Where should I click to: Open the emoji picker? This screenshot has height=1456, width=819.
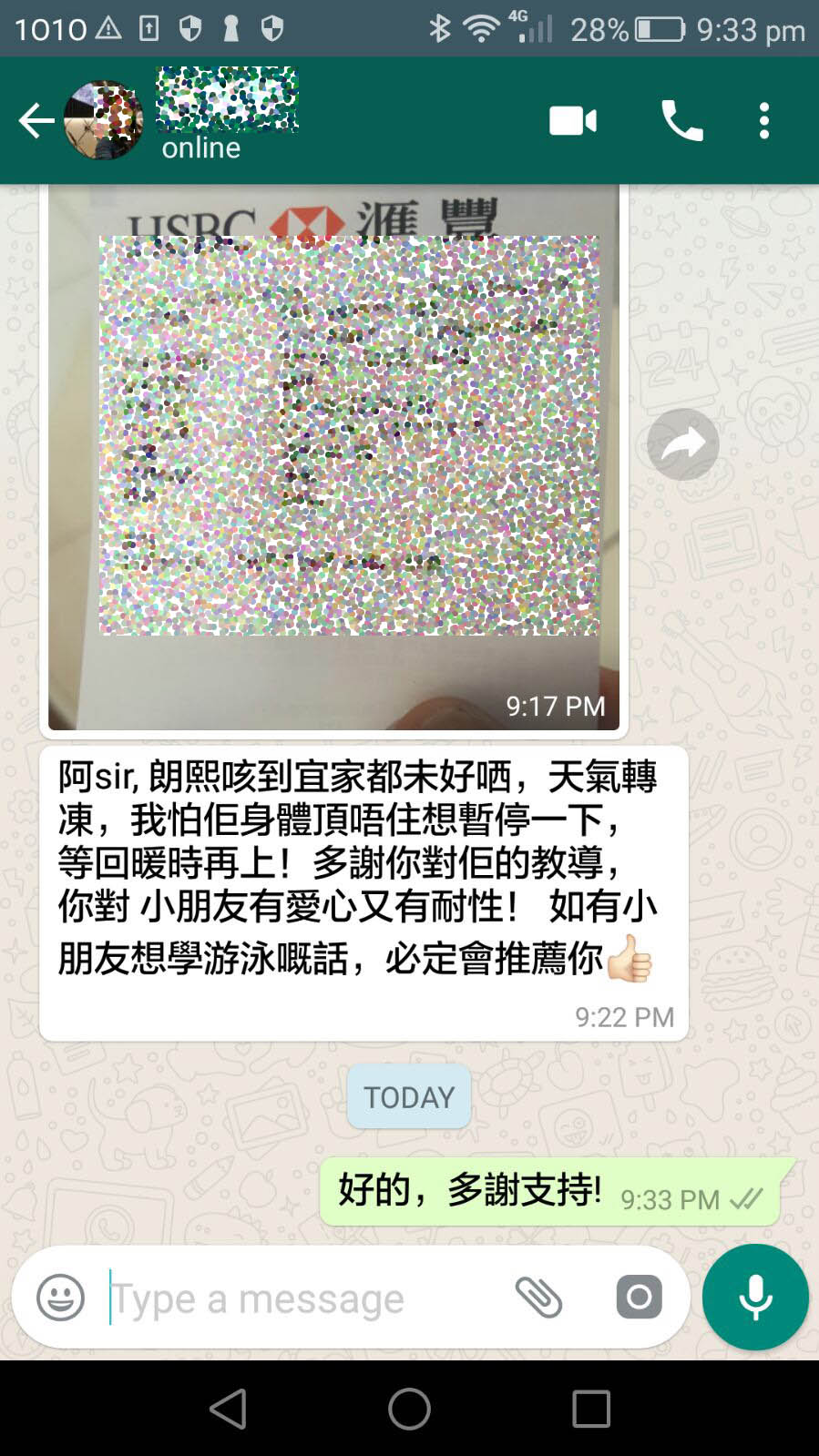60,1298
